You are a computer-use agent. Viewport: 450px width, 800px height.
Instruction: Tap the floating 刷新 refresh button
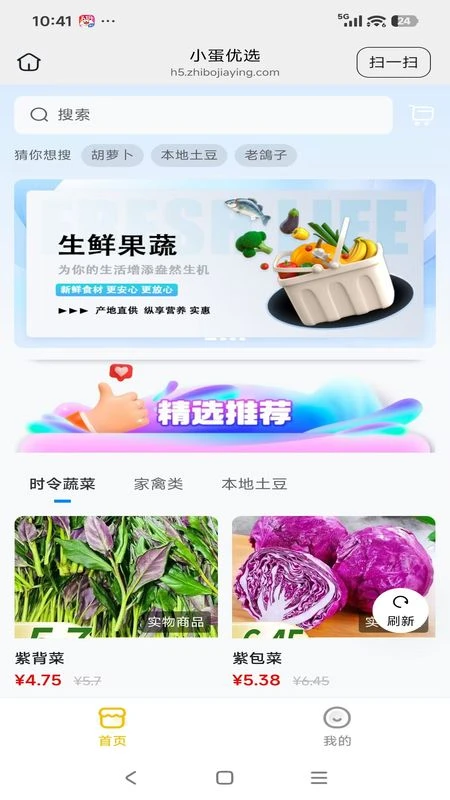point(401,611)
